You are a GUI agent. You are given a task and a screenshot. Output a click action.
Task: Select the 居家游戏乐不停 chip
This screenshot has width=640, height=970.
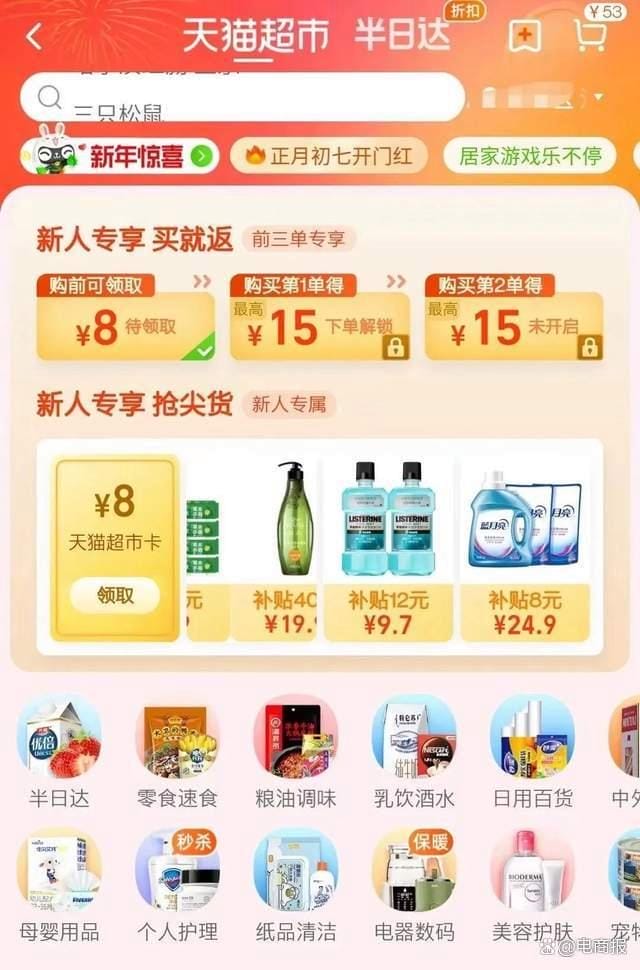530,156
